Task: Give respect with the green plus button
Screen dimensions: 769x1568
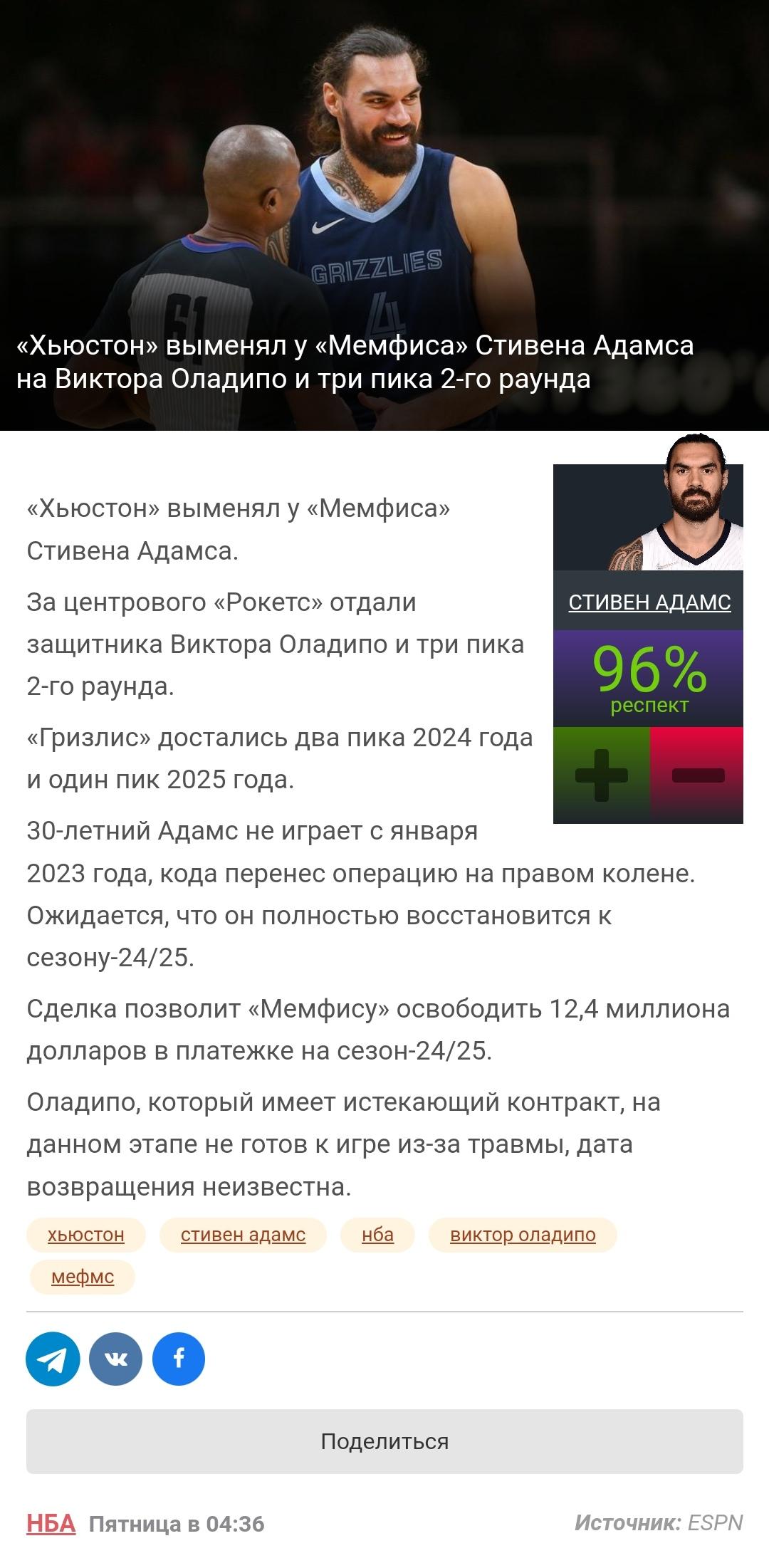Action: click(x=602, y=775)
